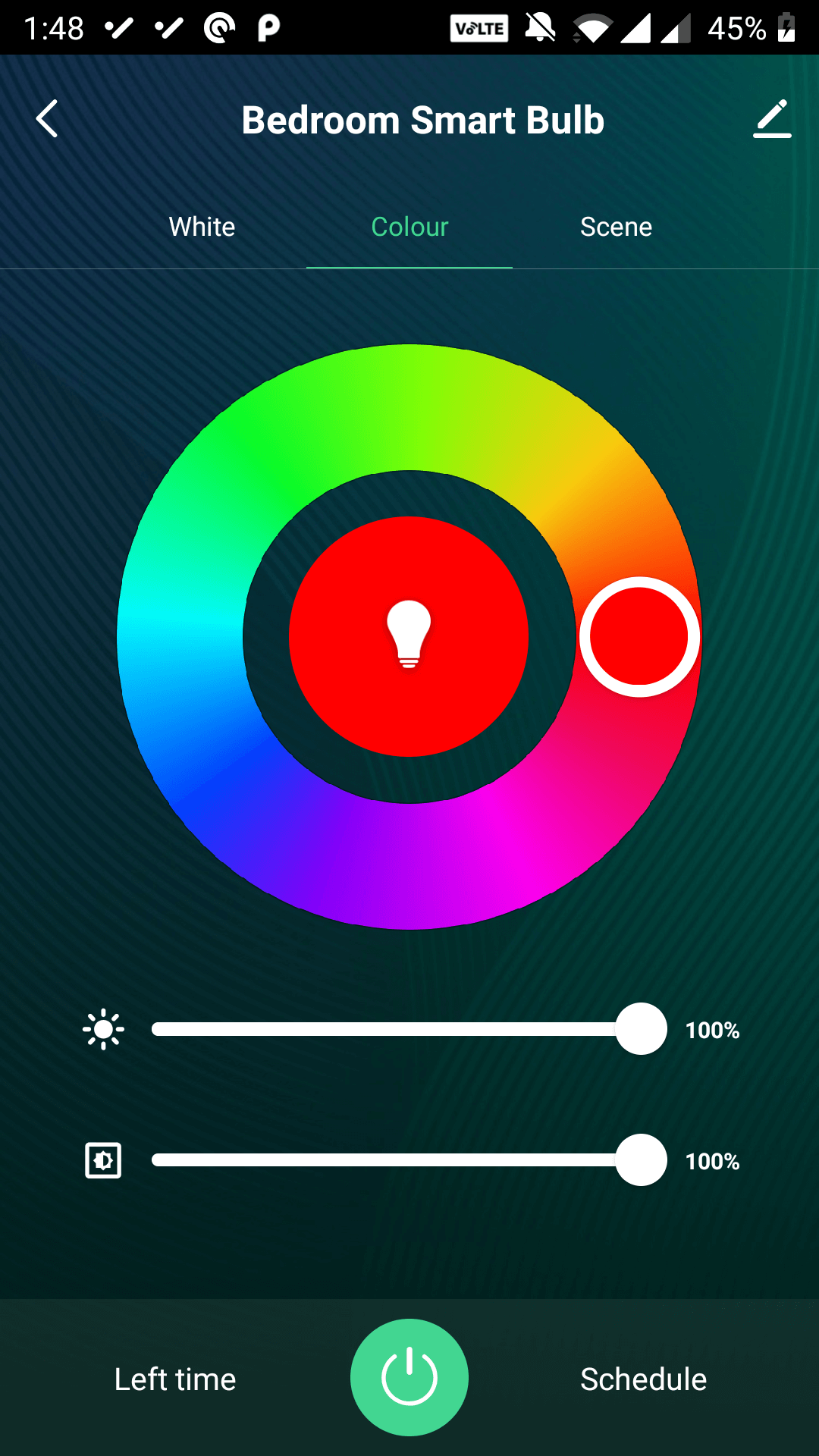Tap the red bulb in the wheel center
Image resolution: width=819 pixels, height=1456 pixels.
[x=409, y=636]
